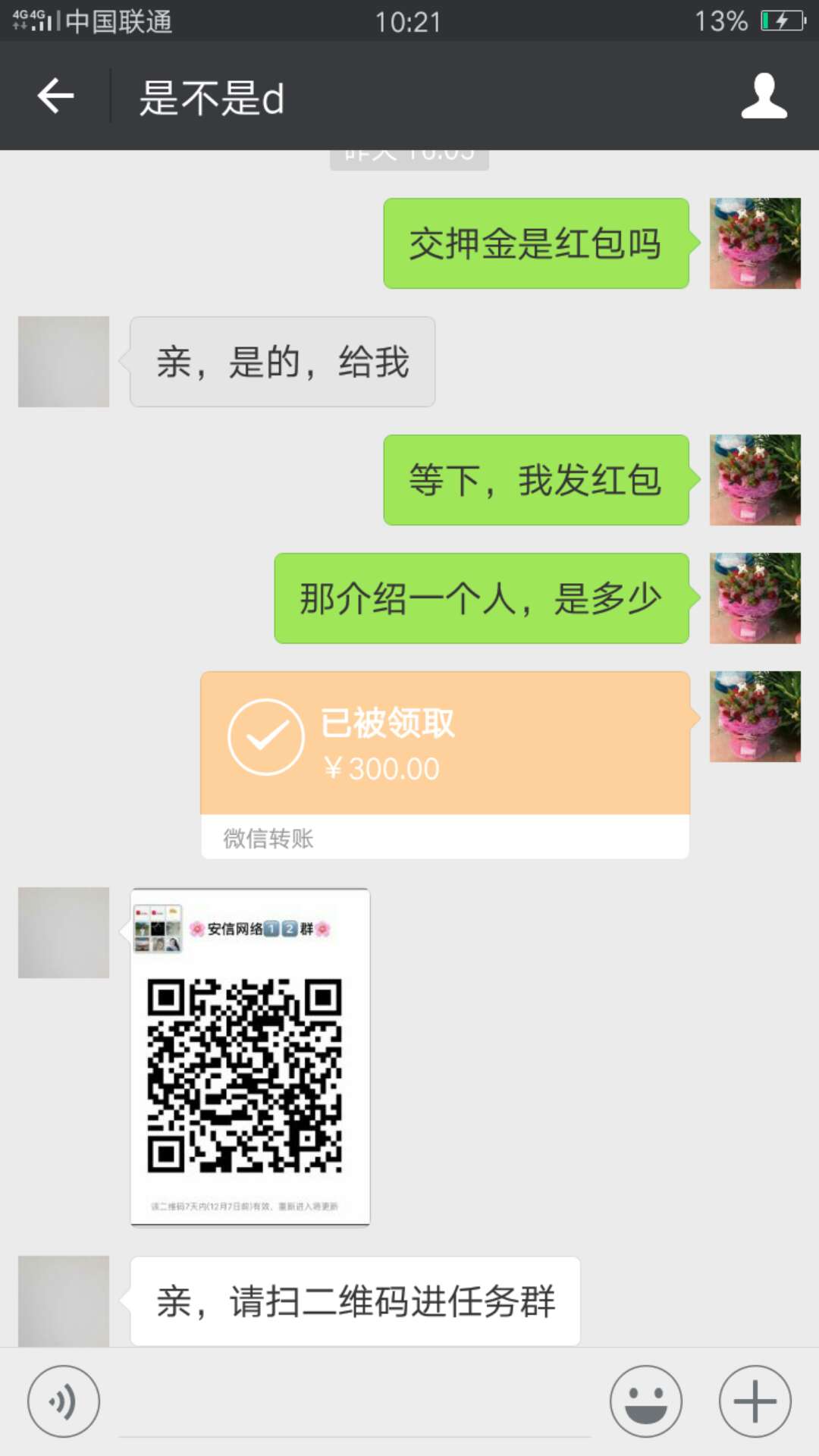Switch to voice message input
This screenshot has width=819, height=1456.
64,1401
